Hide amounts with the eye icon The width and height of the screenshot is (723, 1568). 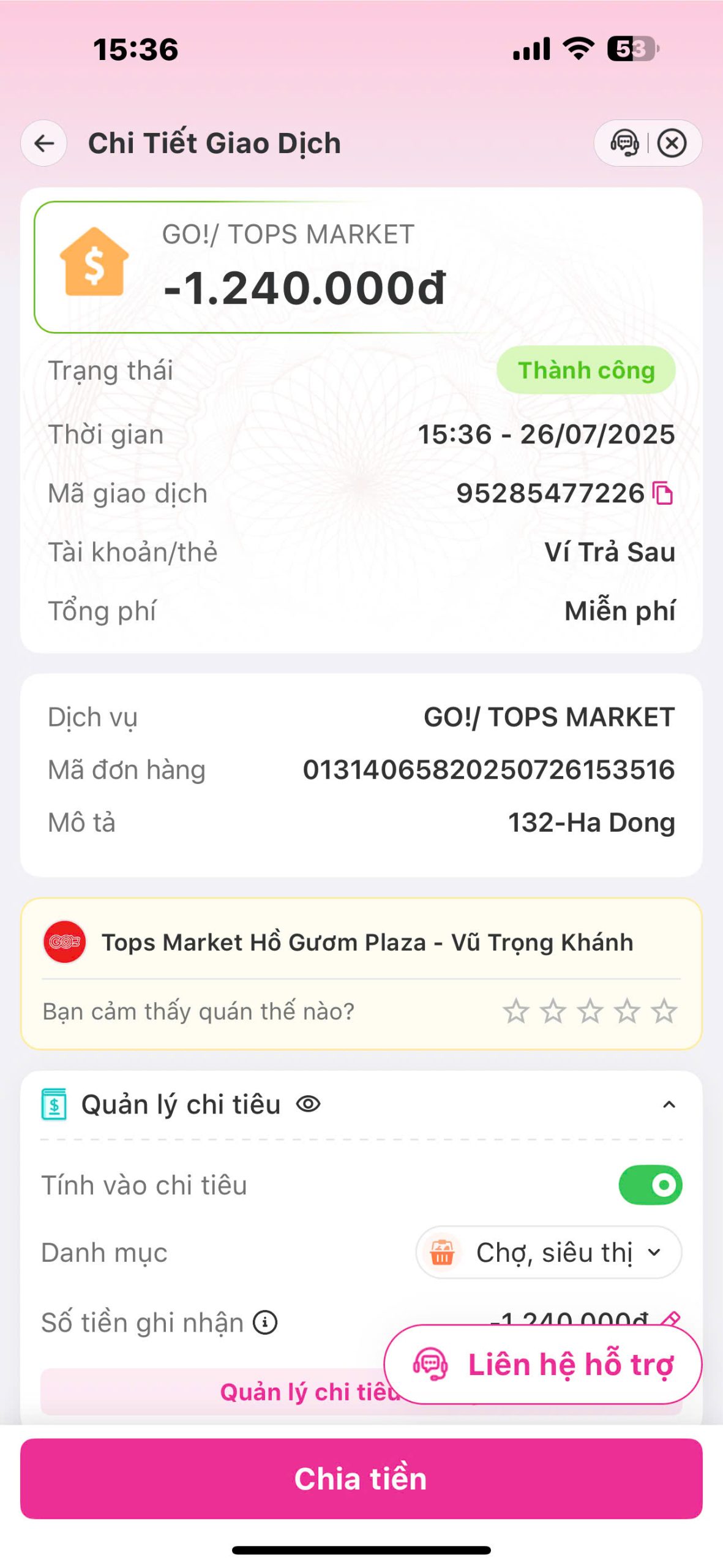[308, 1104]
